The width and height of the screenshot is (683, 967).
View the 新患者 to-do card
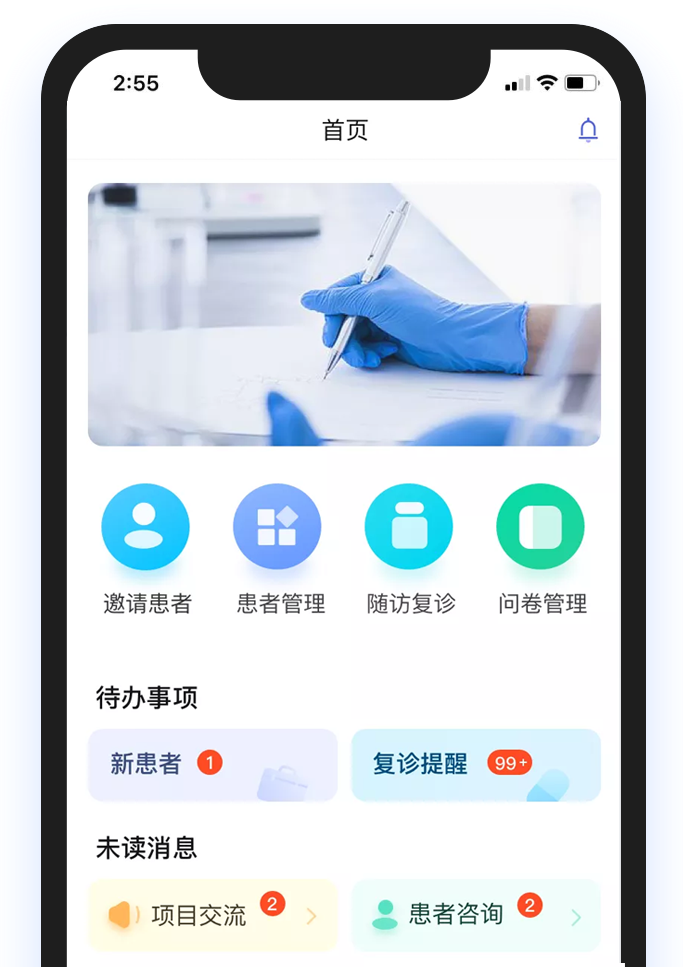pos(213,765)
